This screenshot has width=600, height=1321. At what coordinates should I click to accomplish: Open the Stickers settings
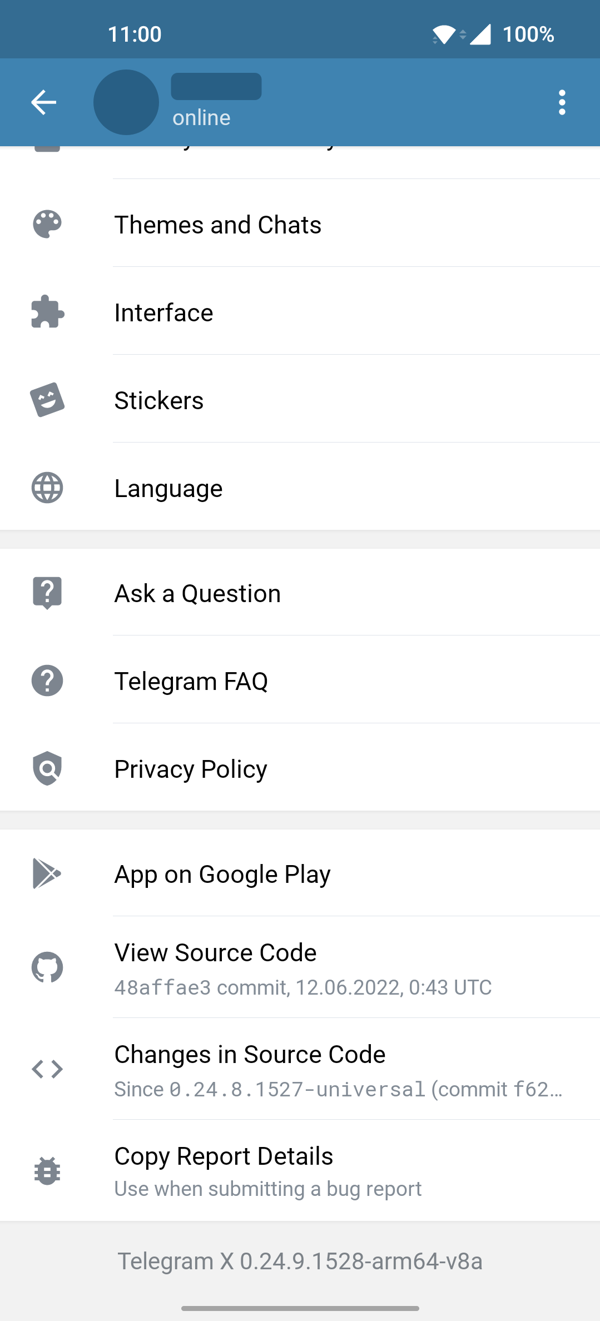point(300,400)
